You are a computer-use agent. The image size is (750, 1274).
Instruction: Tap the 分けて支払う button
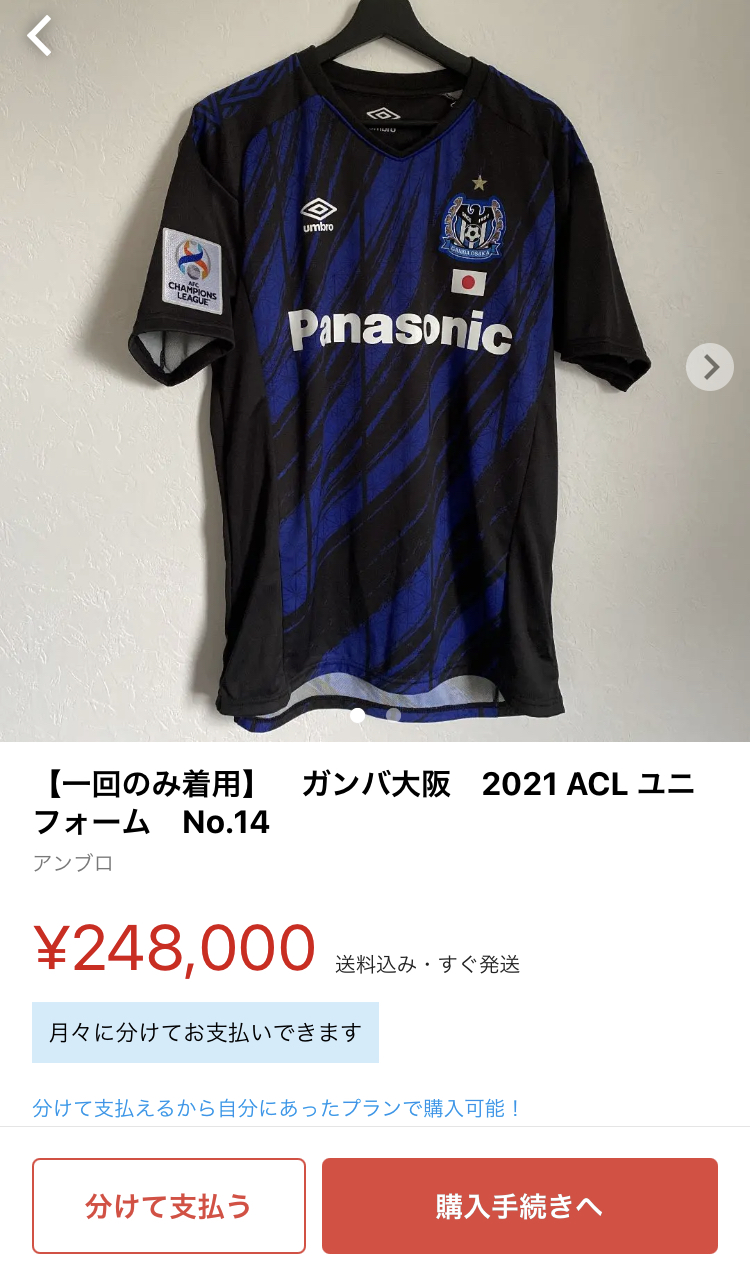point(168,1206)
